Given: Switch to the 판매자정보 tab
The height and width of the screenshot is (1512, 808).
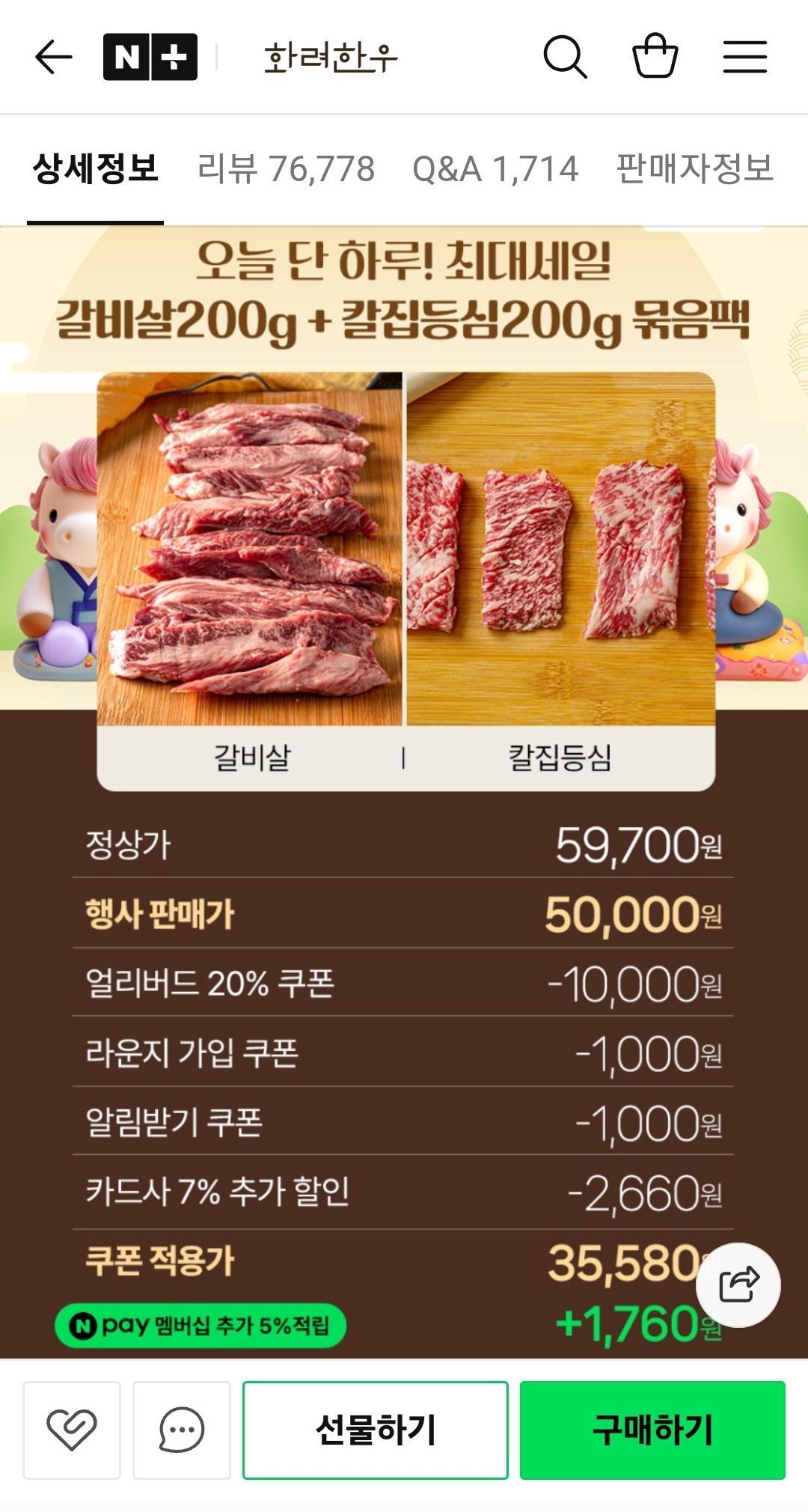Looking at the screenshot, I should pyautogui.click(x=694, y=169).
